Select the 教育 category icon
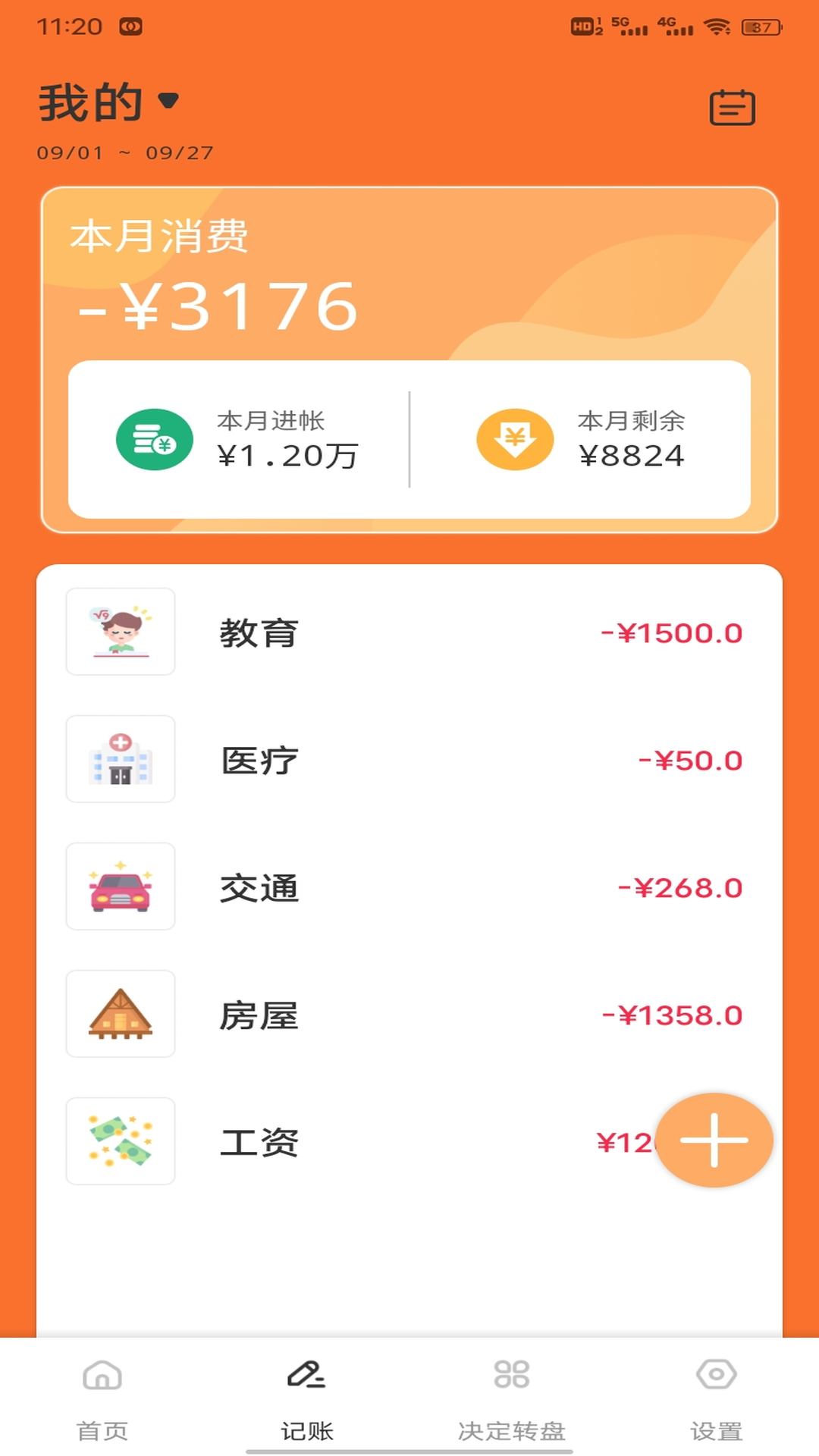 coord(121,632)
